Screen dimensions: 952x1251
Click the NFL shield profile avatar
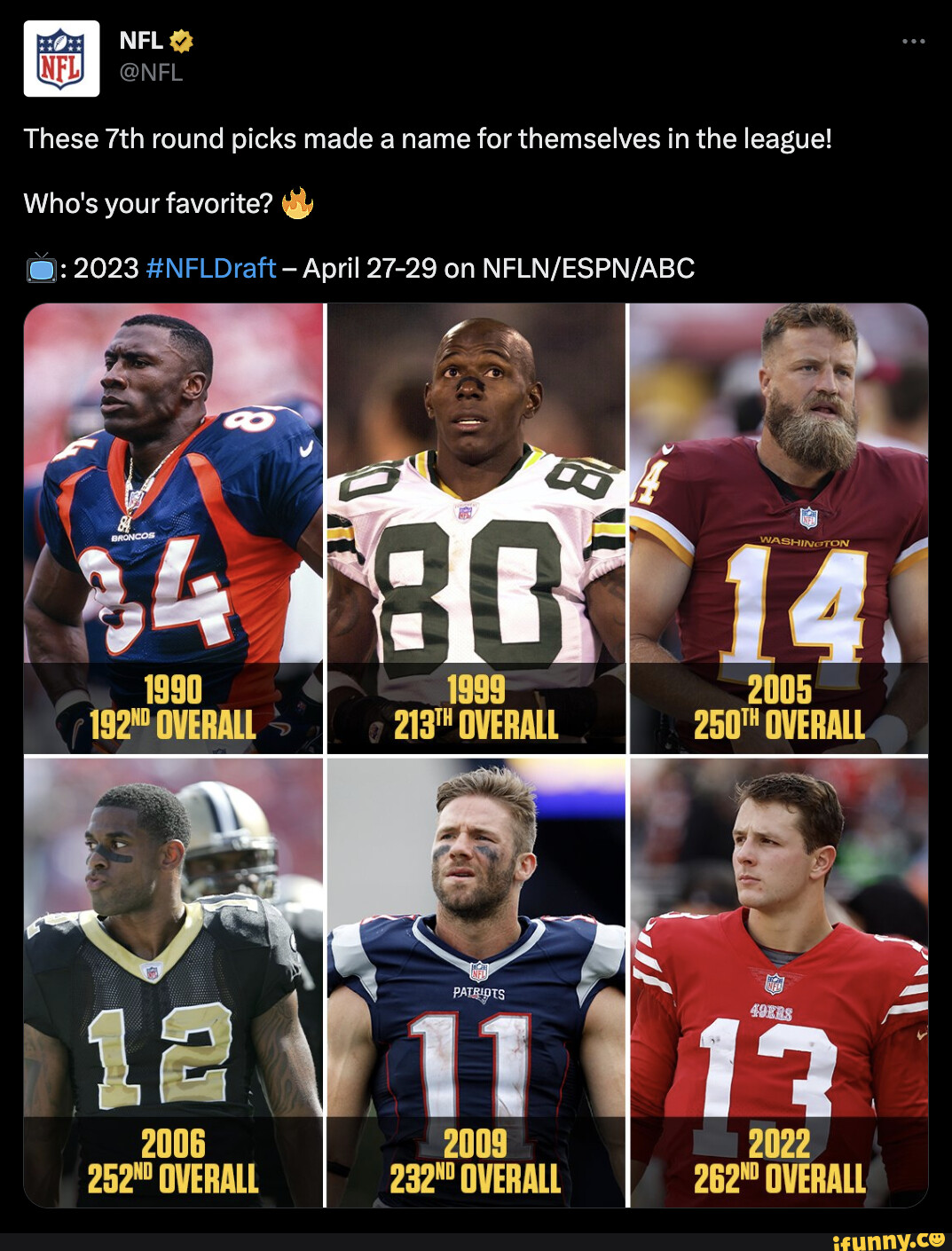[x=59, y=58]
